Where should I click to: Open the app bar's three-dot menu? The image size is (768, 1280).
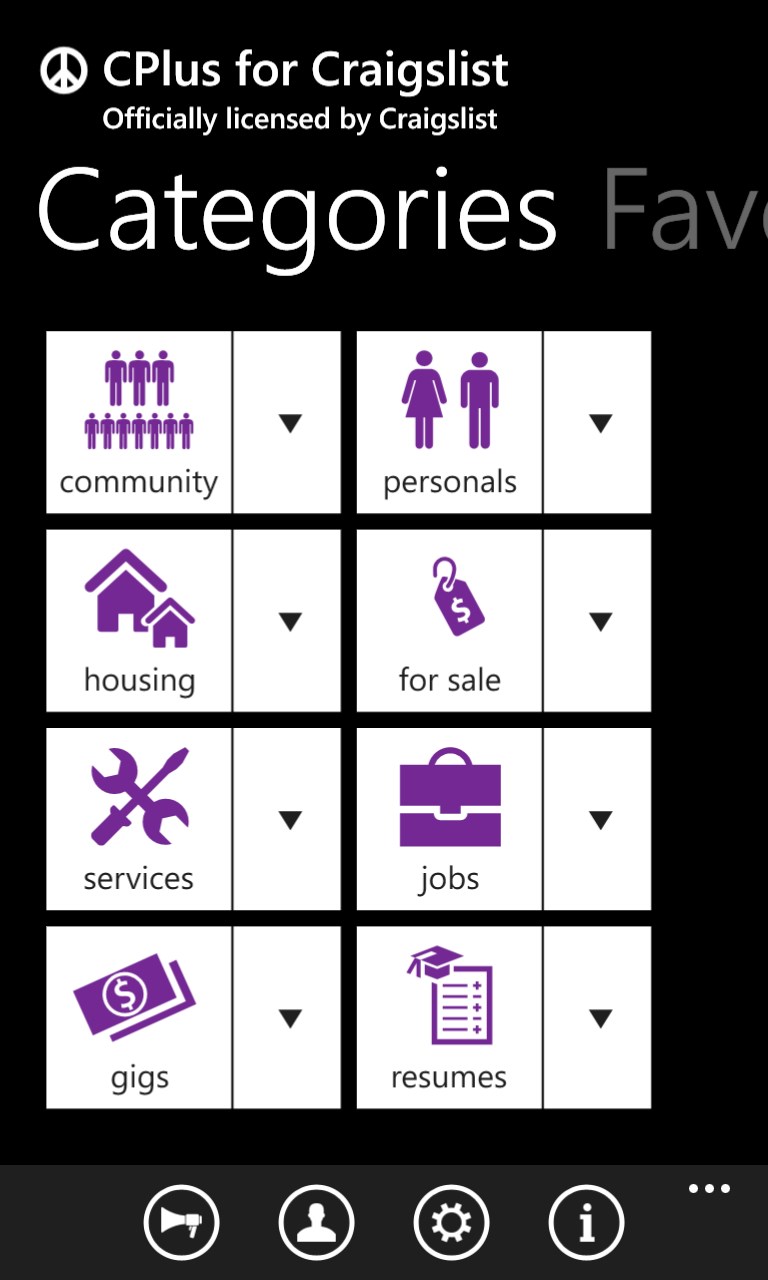click(709, 1189)
